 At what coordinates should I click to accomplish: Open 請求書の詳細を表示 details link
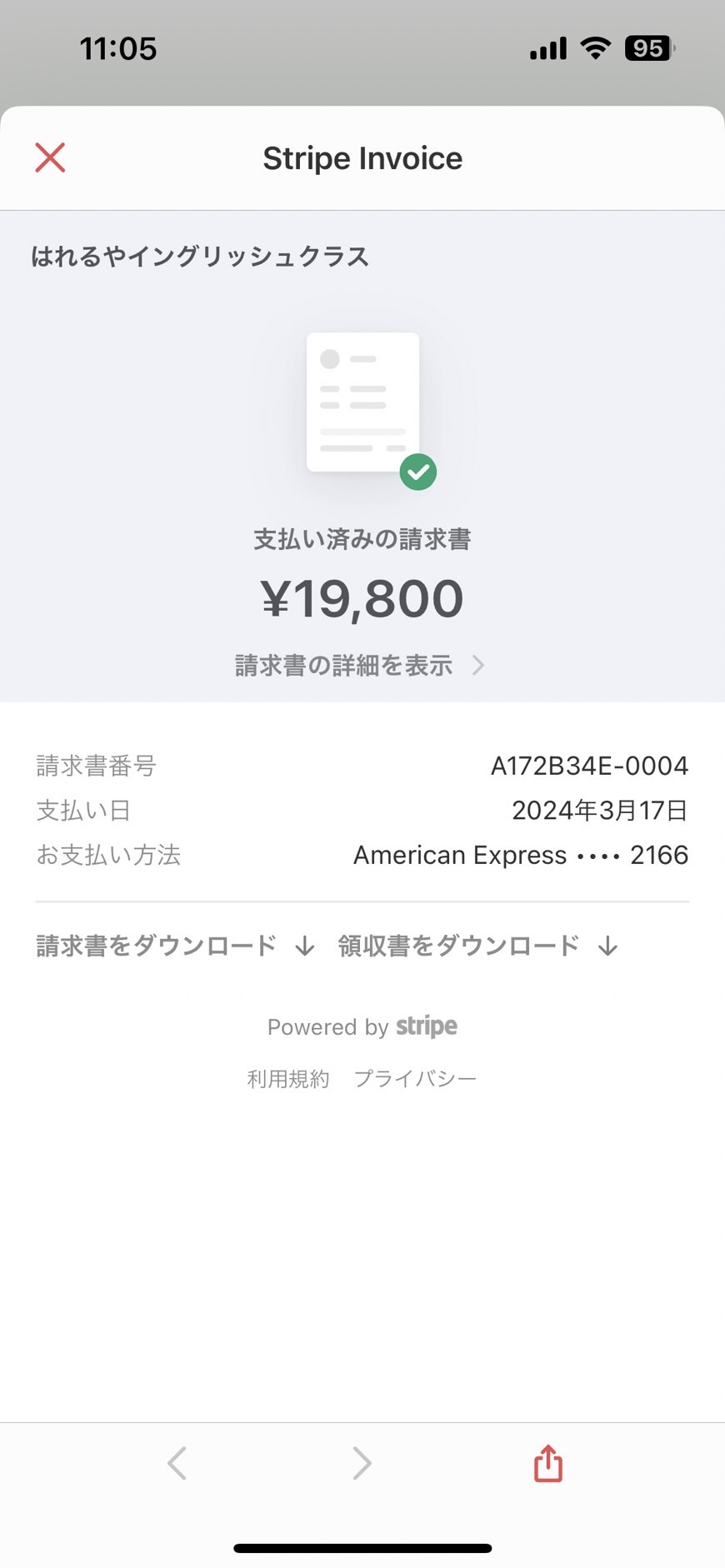(x=360, y=666)
